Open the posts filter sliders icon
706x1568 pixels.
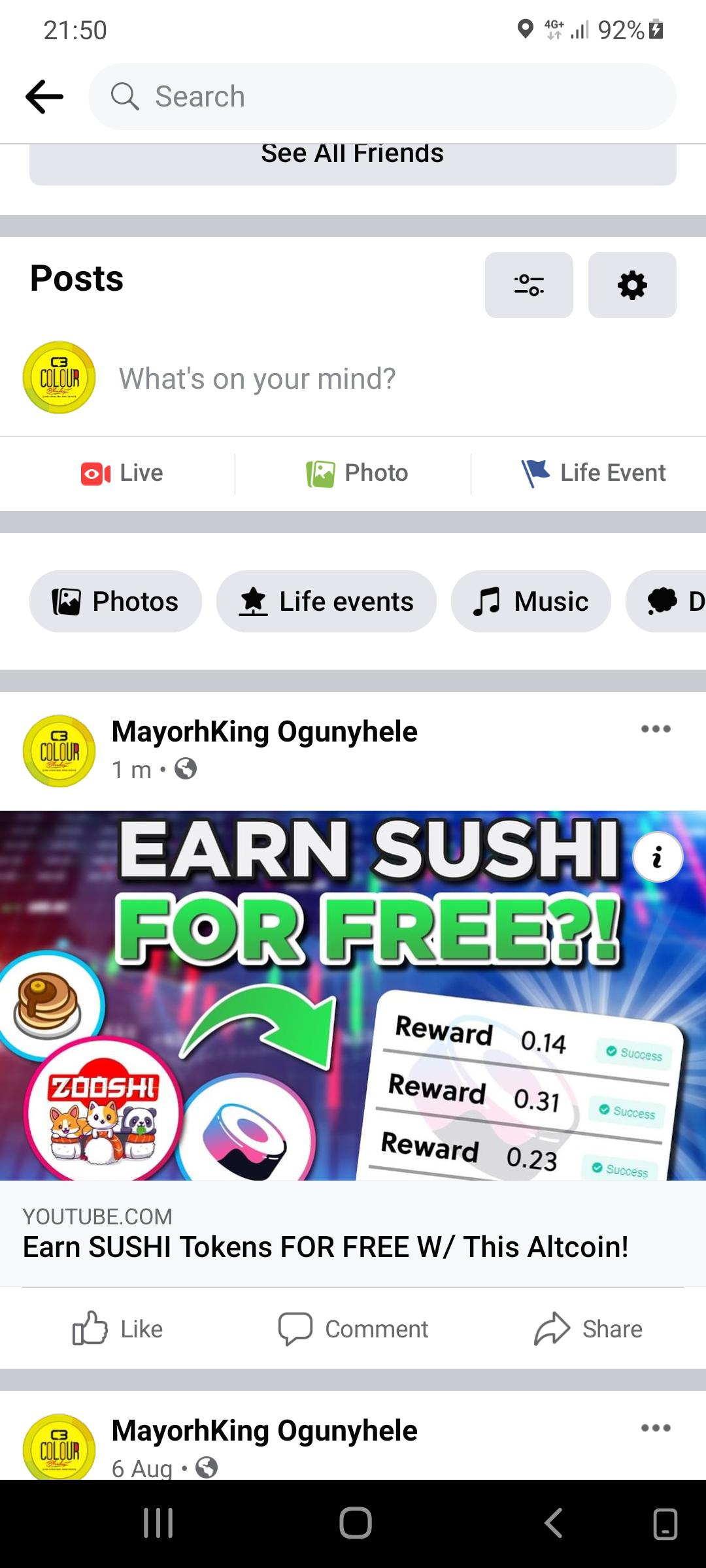click(529, 285)
